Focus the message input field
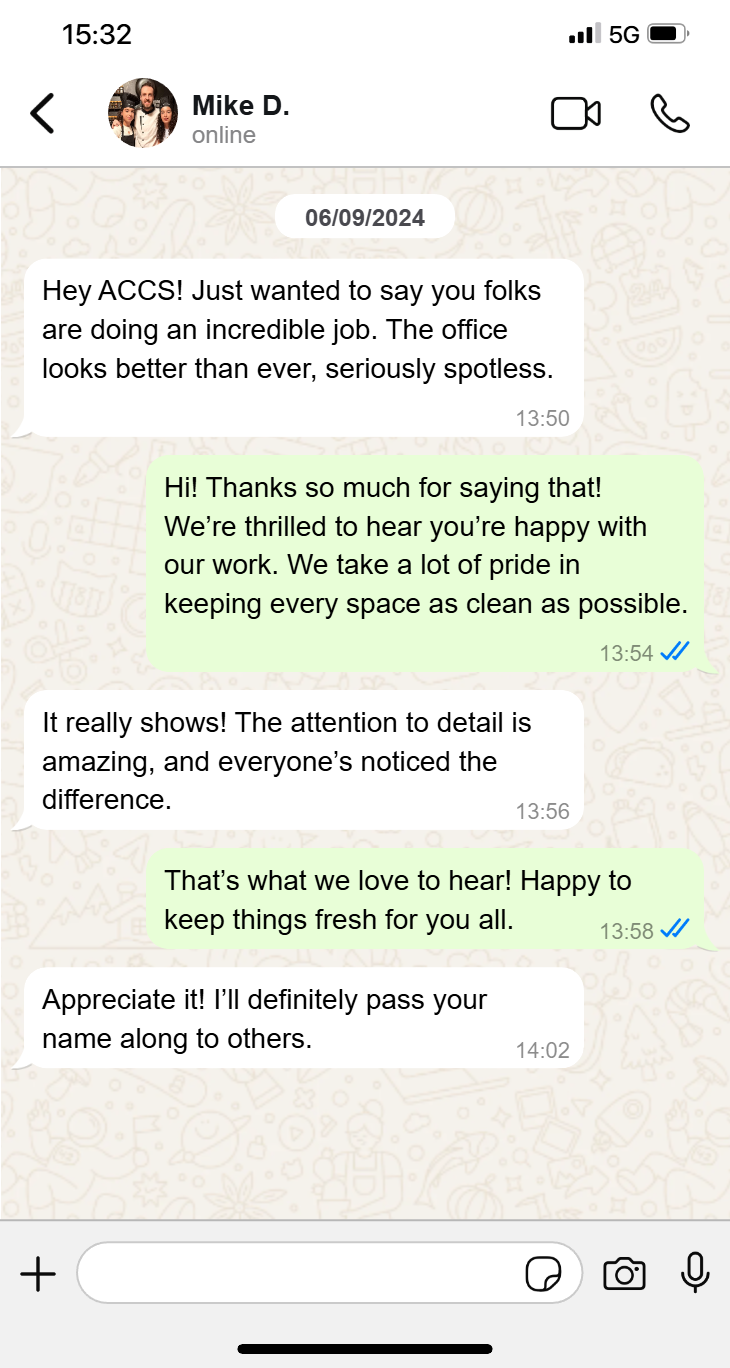This screenshot has width=730, height=1368. 300,1274
